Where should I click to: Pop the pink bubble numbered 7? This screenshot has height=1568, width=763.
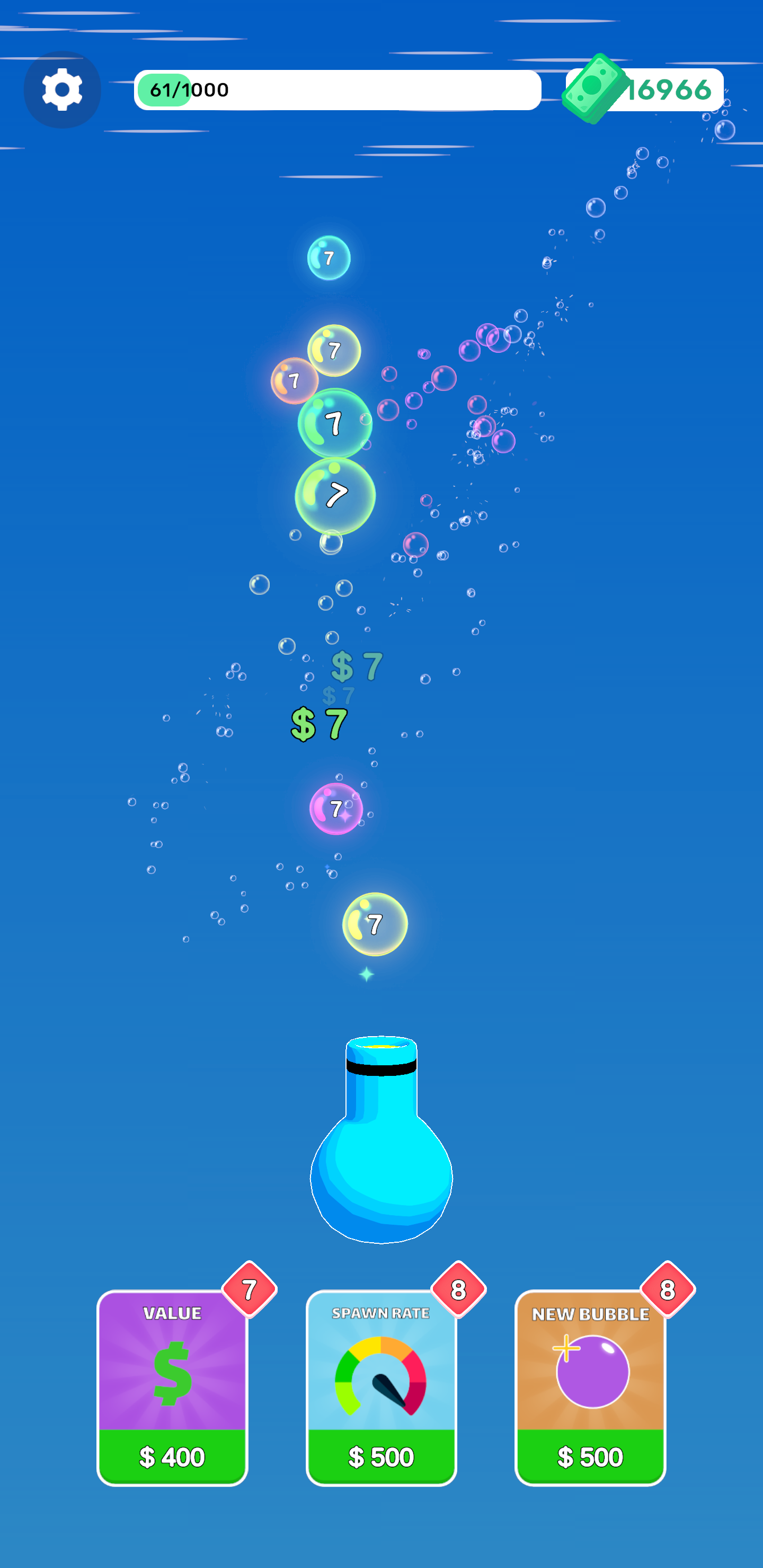[335, 809]
